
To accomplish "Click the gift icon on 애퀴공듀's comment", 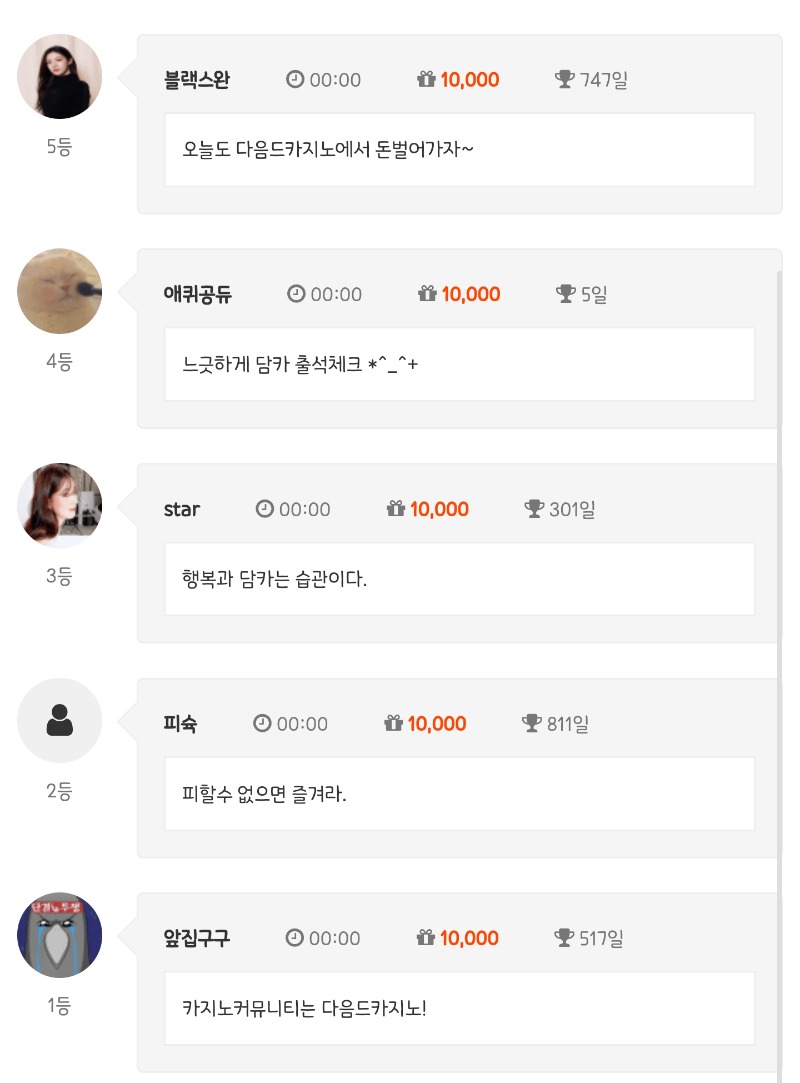I will (x=428, y=294).
